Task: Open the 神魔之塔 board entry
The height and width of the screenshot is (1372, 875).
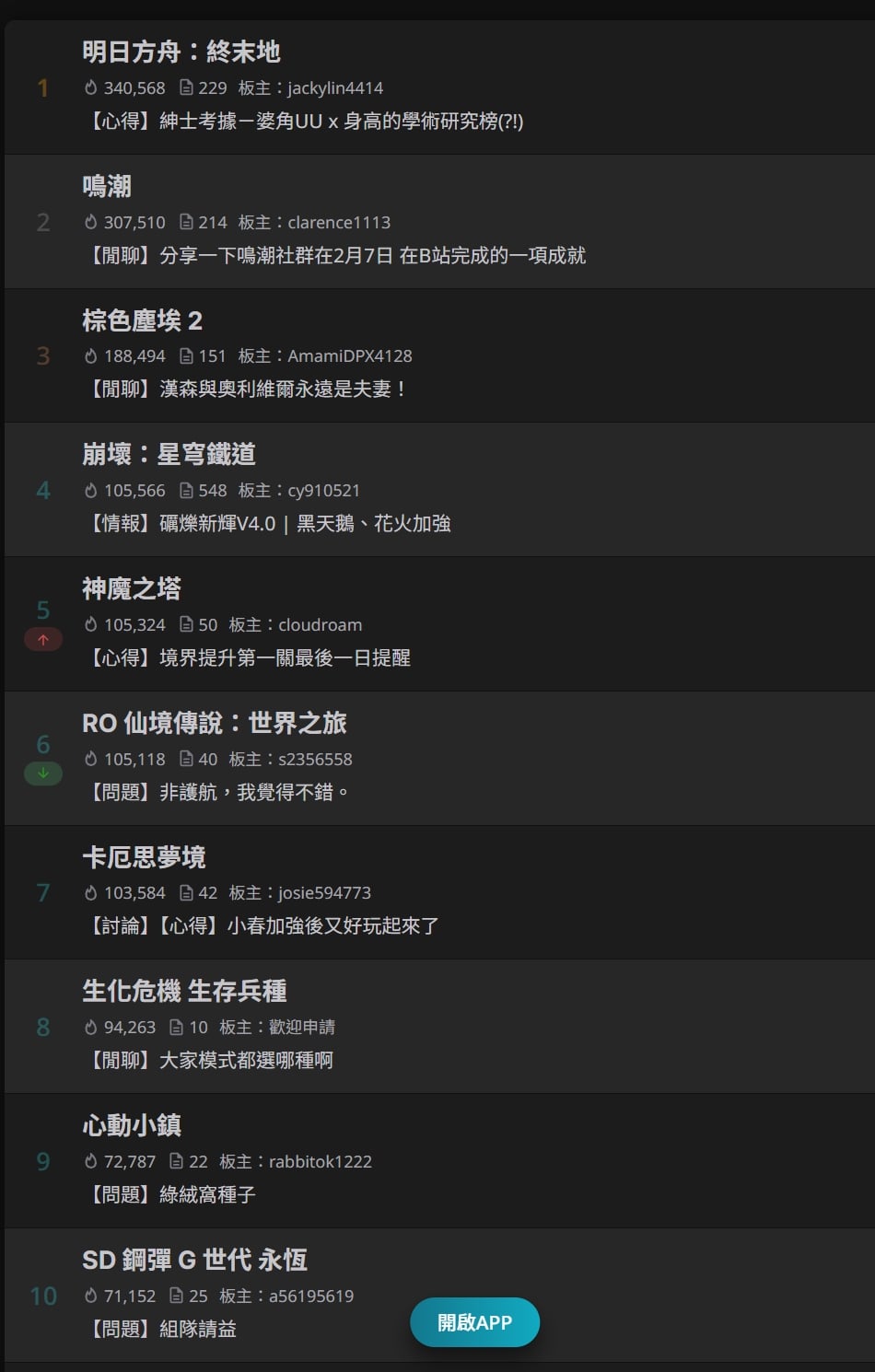Action: pos(132,588)
